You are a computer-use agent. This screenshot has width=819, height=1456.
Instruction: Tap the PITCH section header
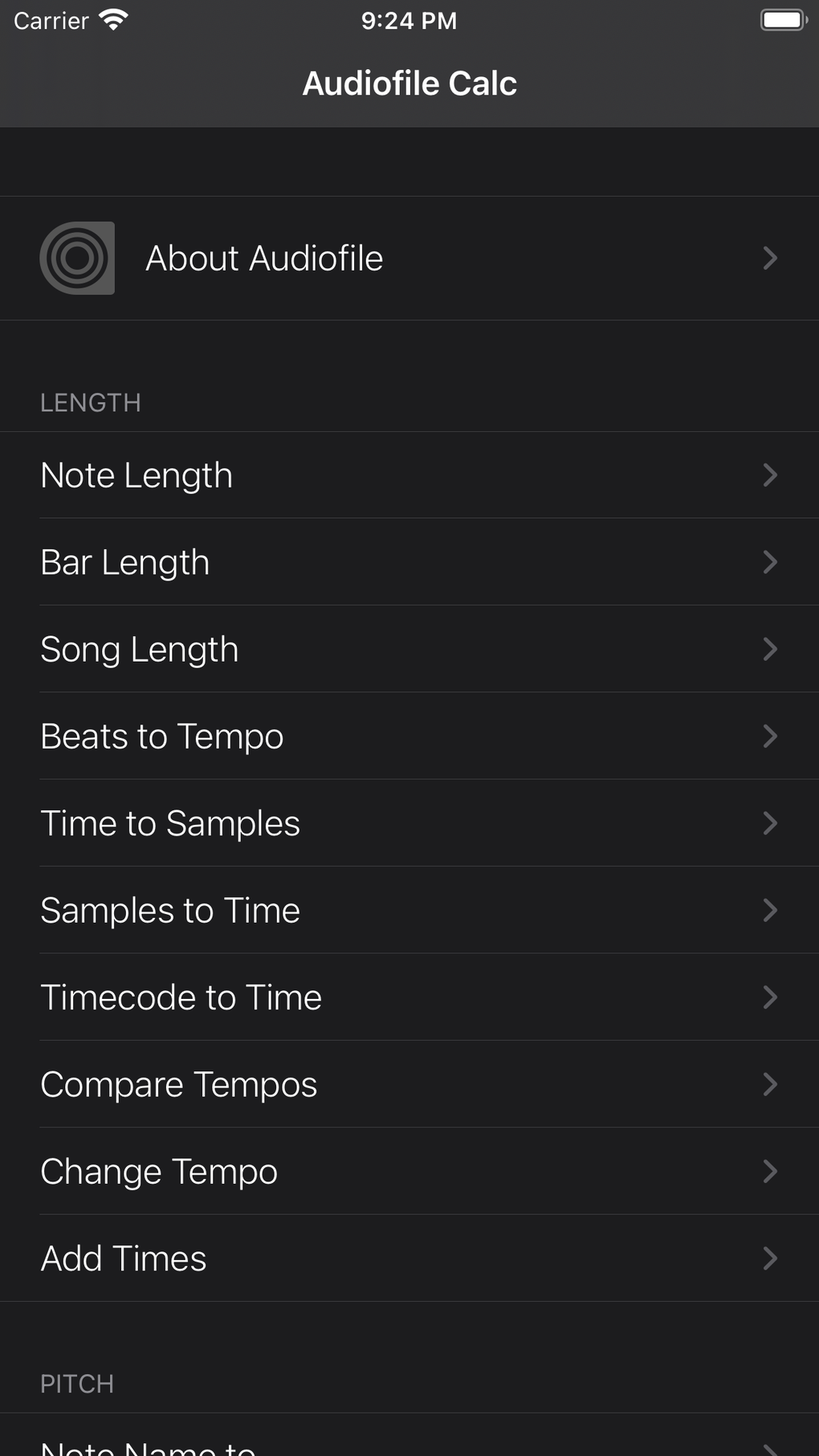coord(77,1383)
